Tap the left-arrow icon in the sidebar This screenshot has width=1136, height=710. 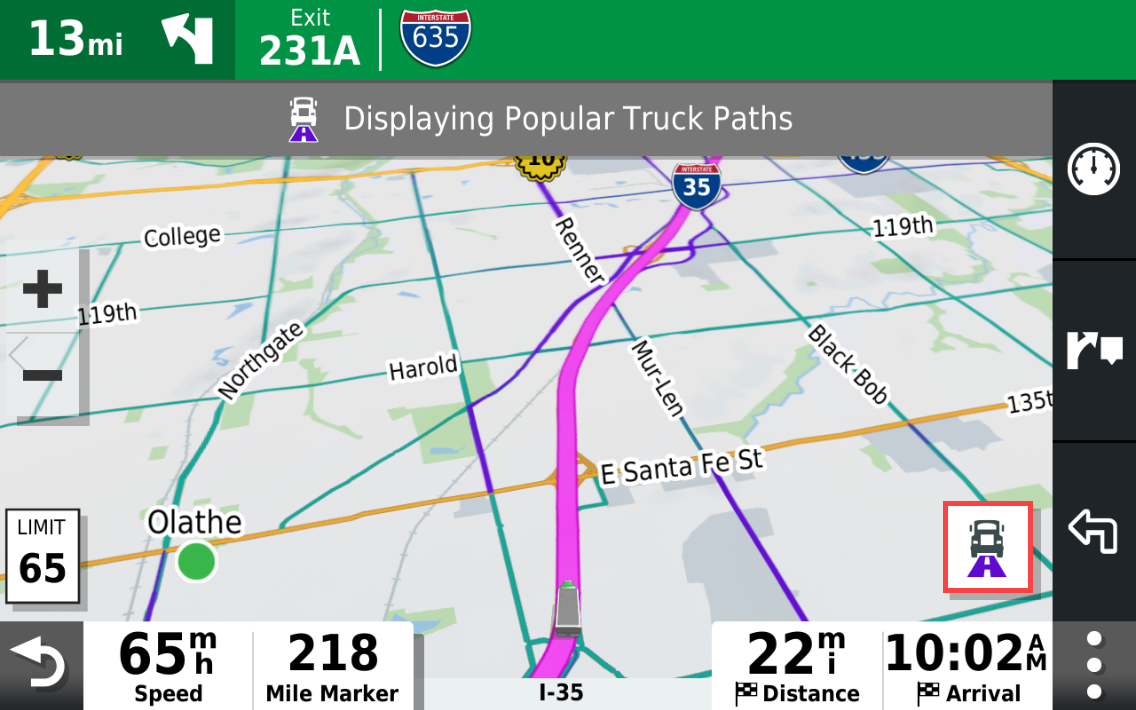point(1094,530)
